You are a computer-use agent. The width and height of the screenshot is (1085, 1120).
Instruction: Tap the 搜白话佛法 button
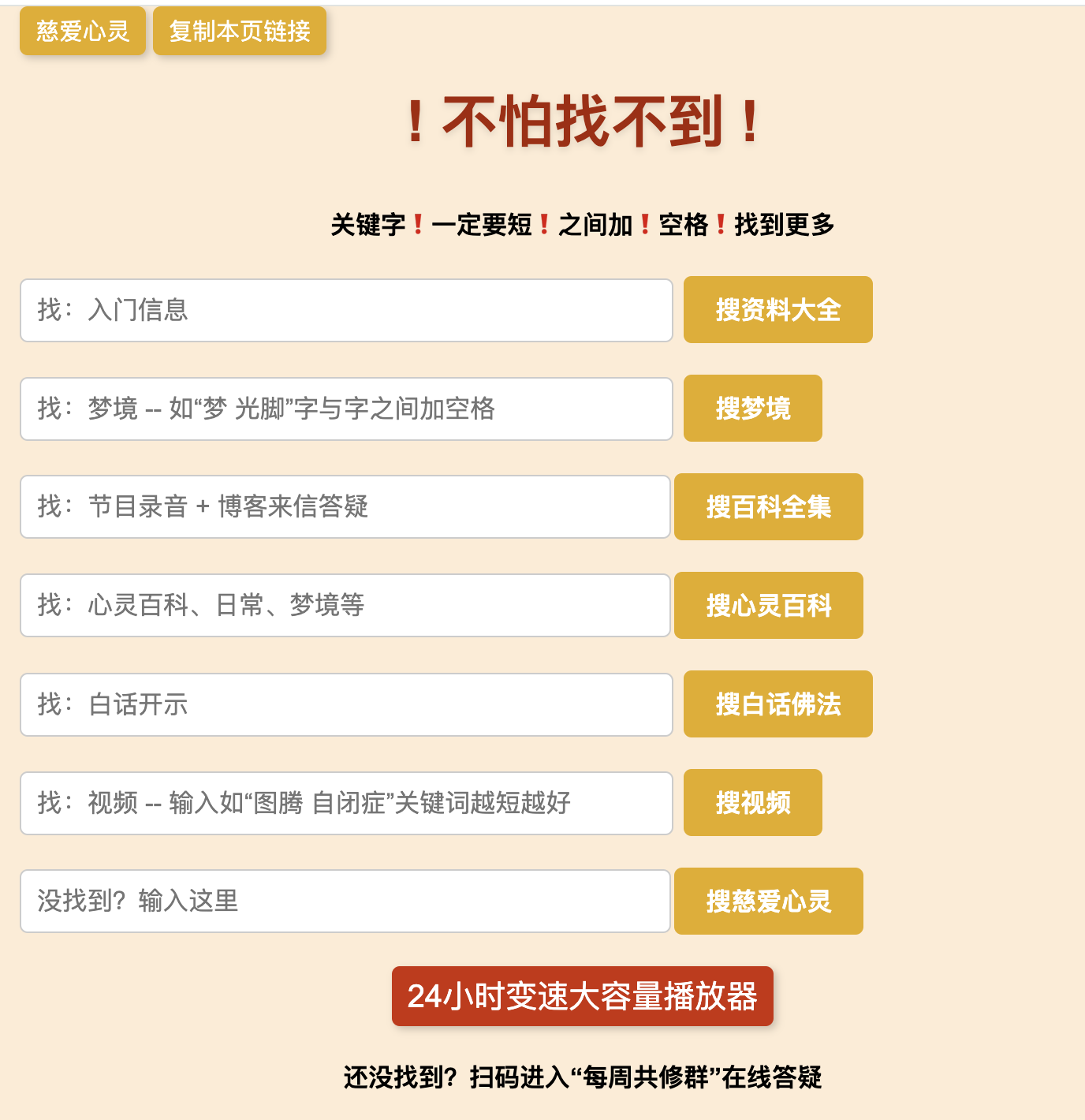point(777,704)
